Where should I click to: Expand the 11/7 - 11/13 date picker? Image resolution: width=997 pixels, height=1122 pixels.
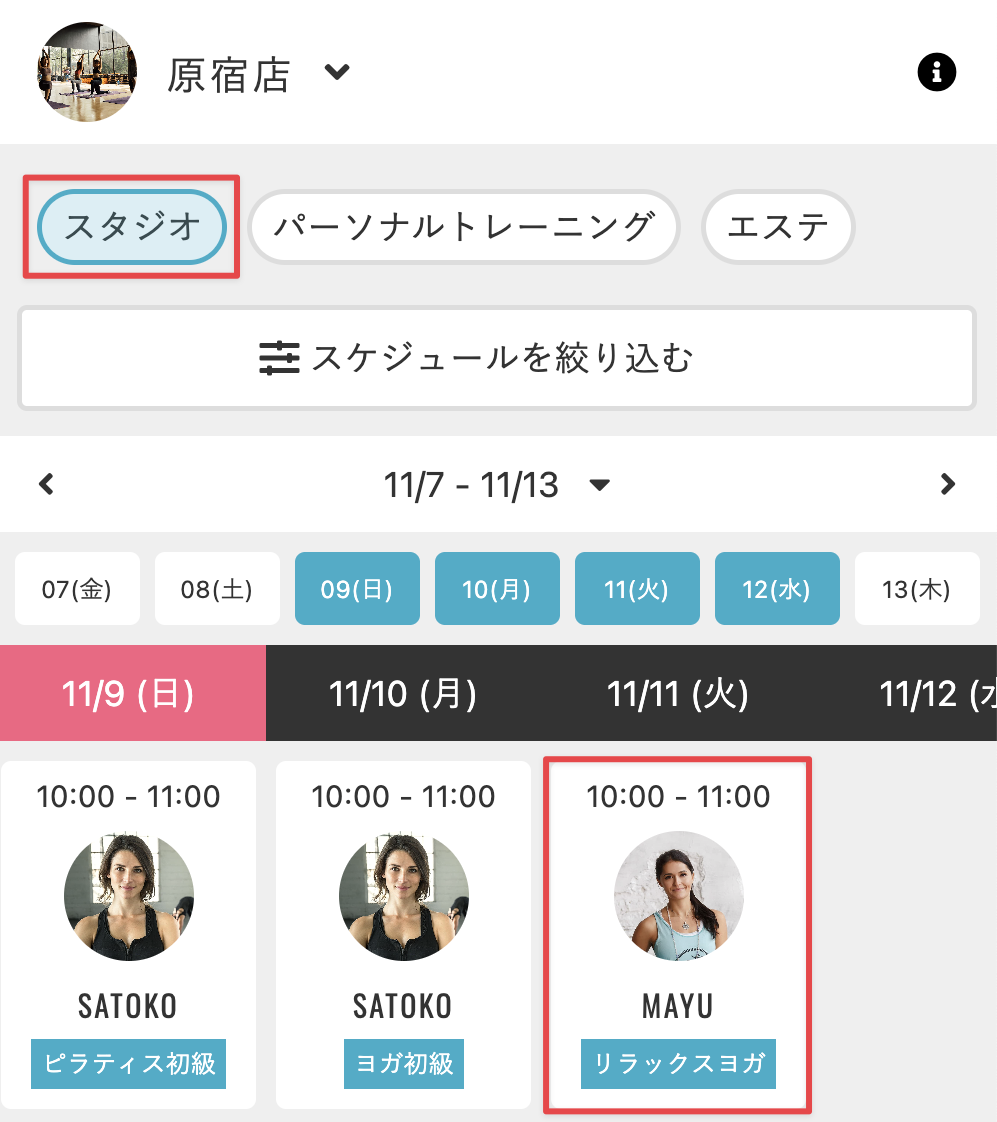click(497, 485)
